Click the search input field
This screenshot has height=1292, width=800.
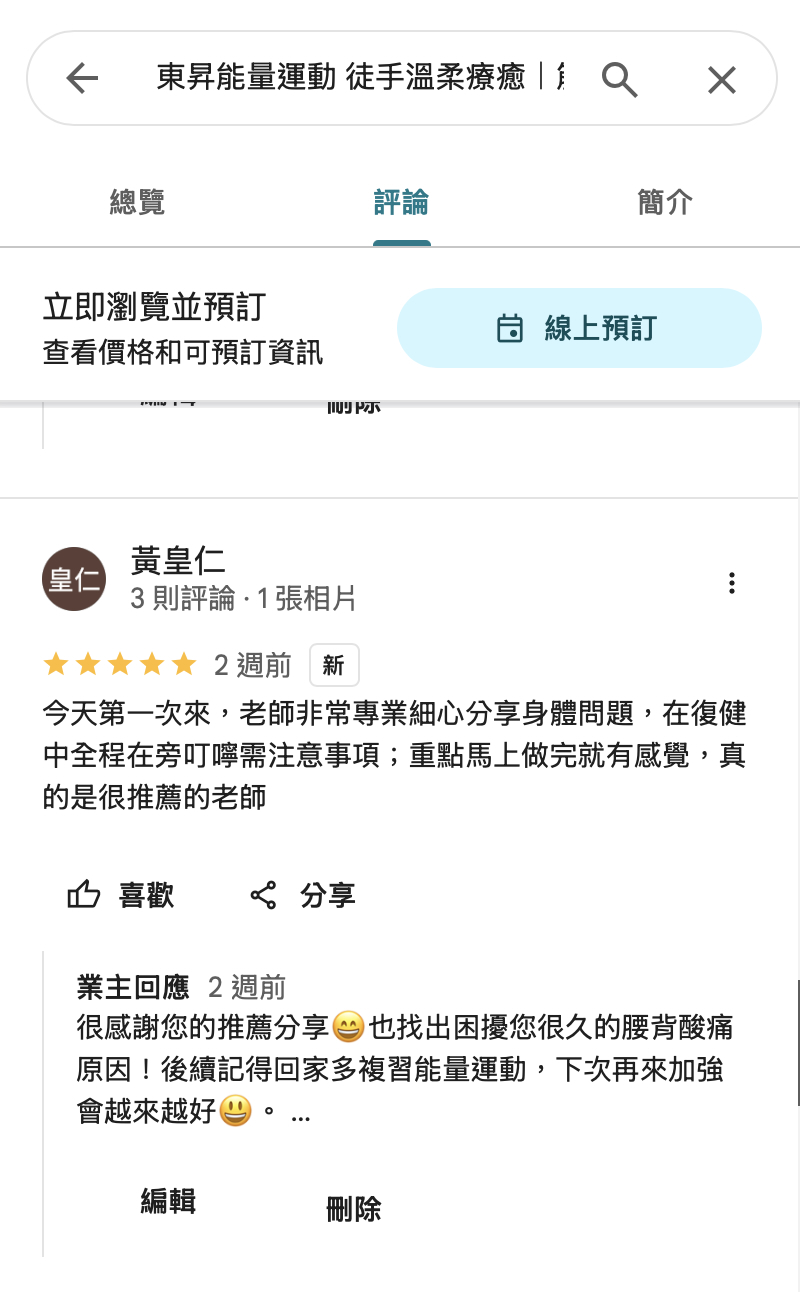[x=350, y=79]
